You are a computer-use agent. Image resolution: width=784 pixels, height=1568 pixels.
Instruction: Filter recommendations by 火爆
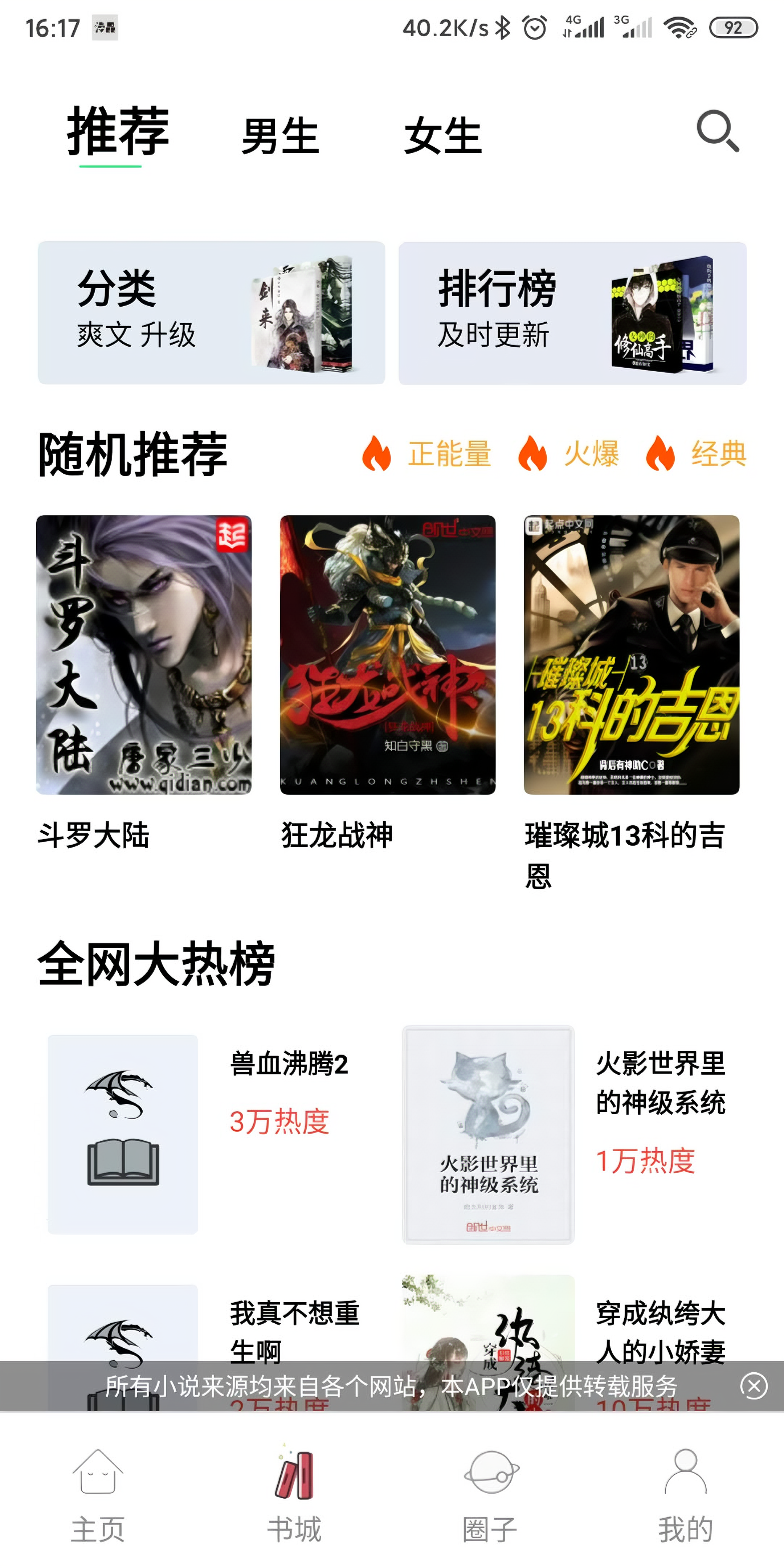click(569, 454)
